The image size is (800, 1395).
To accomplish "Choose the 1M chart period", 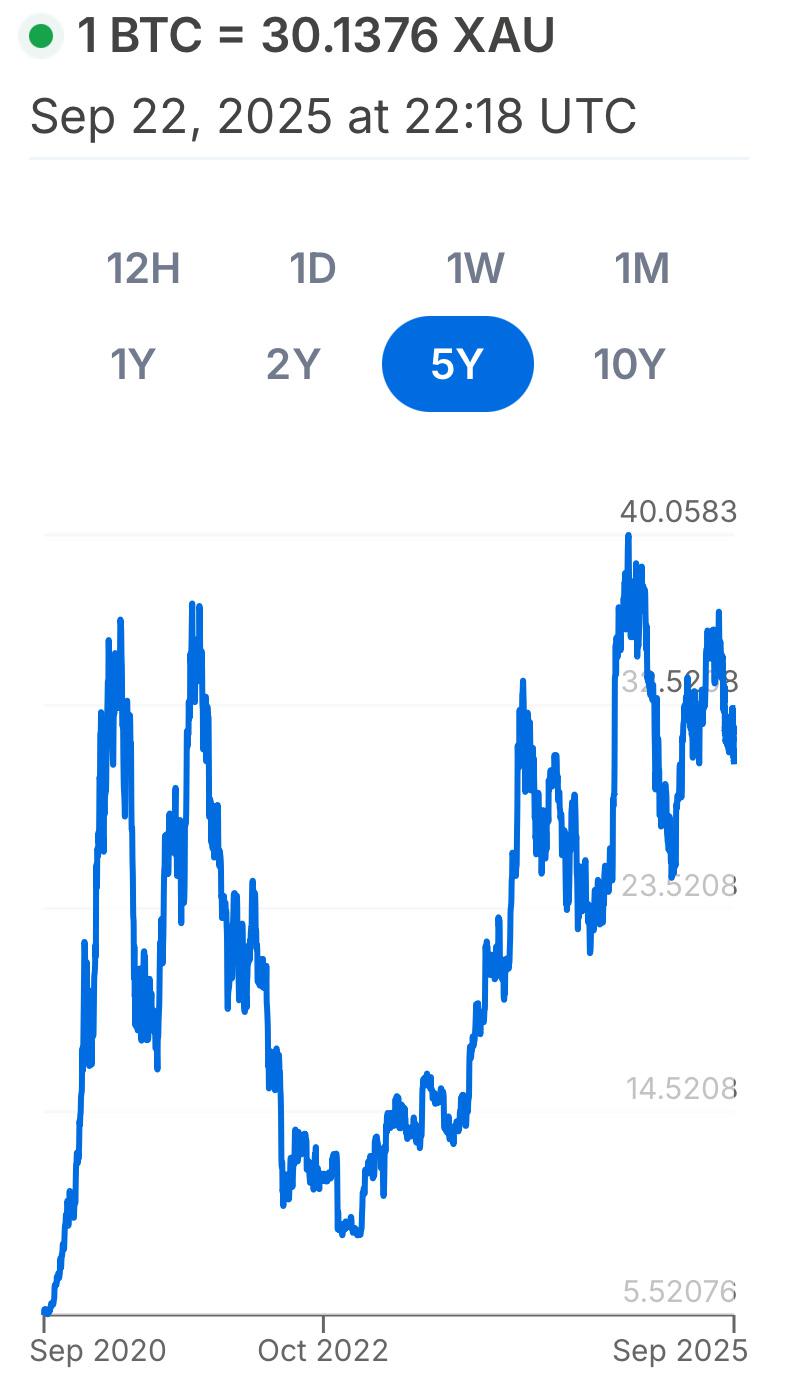I will click(641, 269).
